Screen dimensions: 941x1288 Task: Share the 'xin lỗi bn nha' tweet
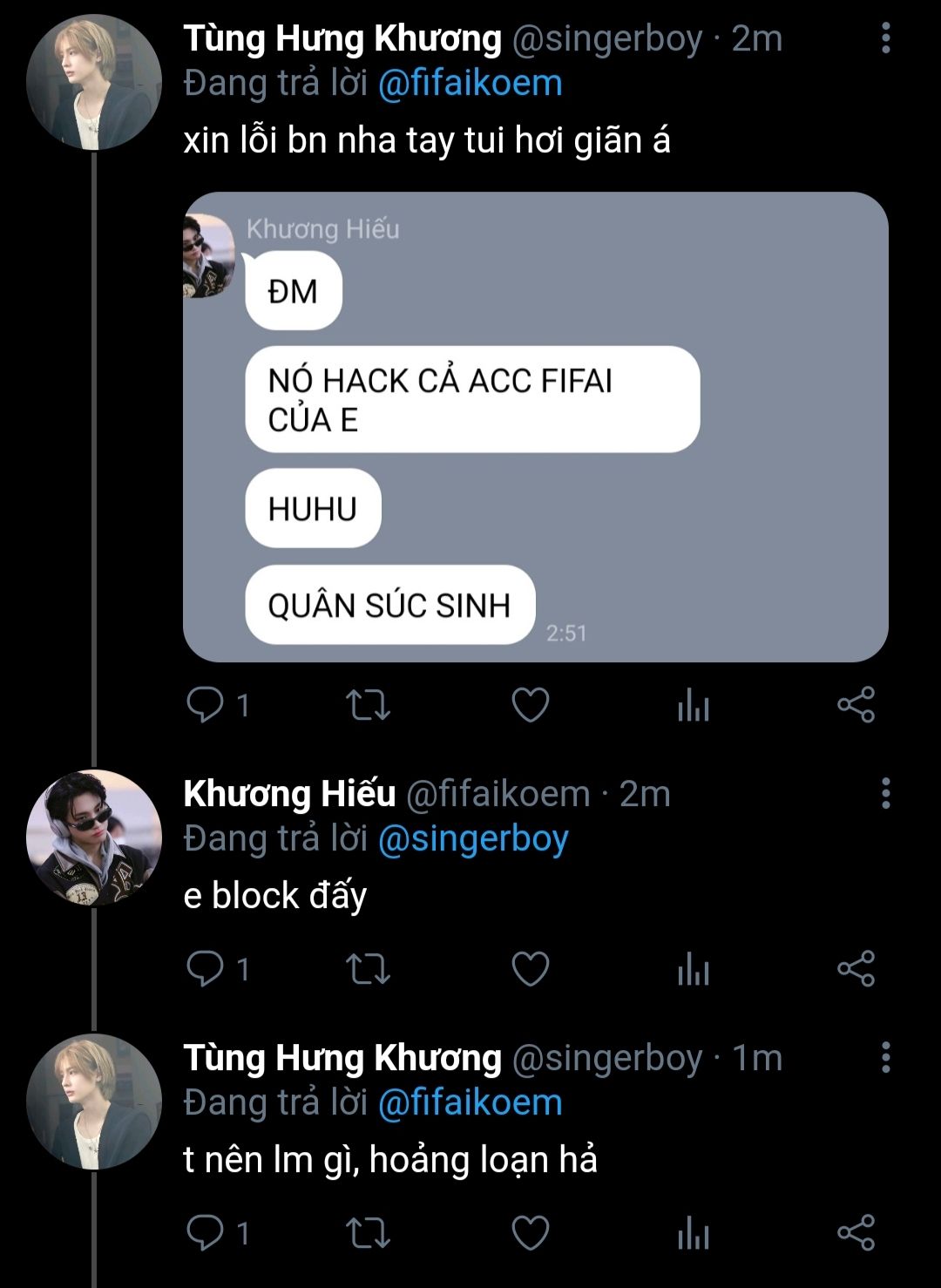856,704
